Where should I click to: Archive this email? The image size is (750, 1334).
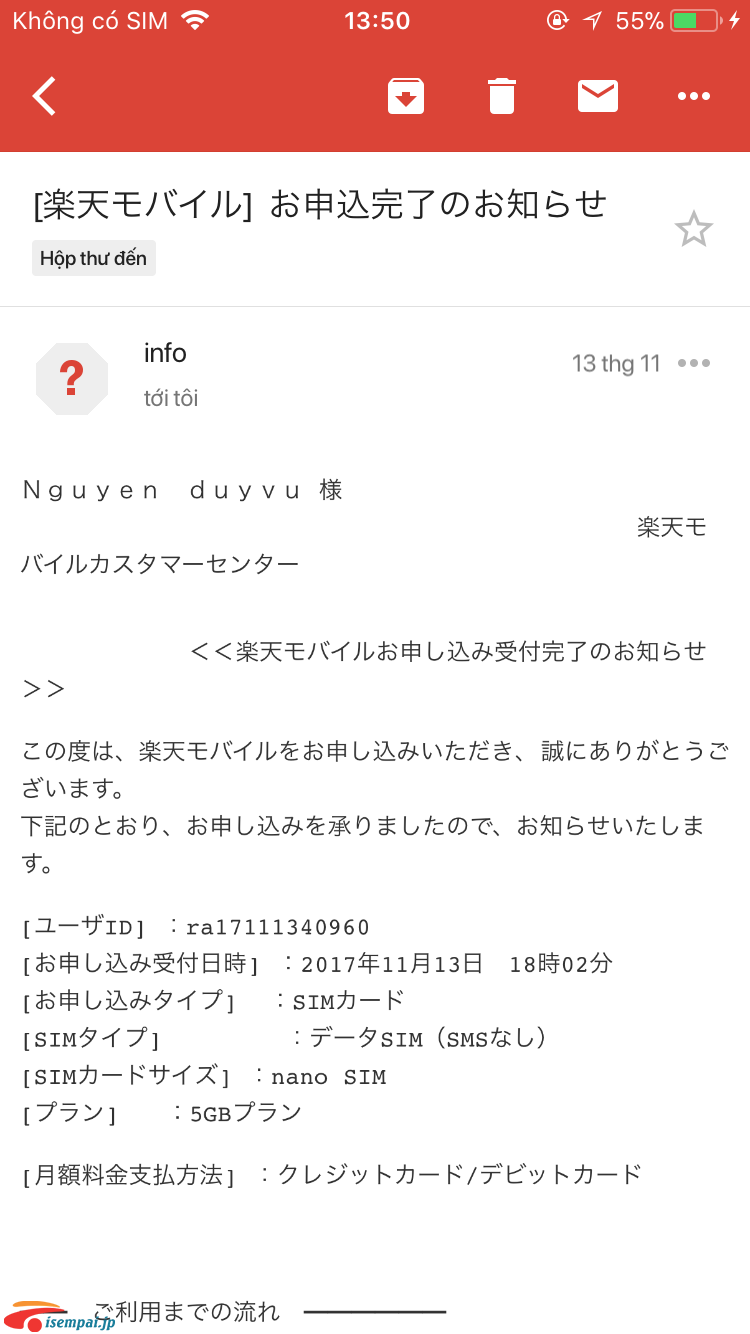(x=406, y=96)
